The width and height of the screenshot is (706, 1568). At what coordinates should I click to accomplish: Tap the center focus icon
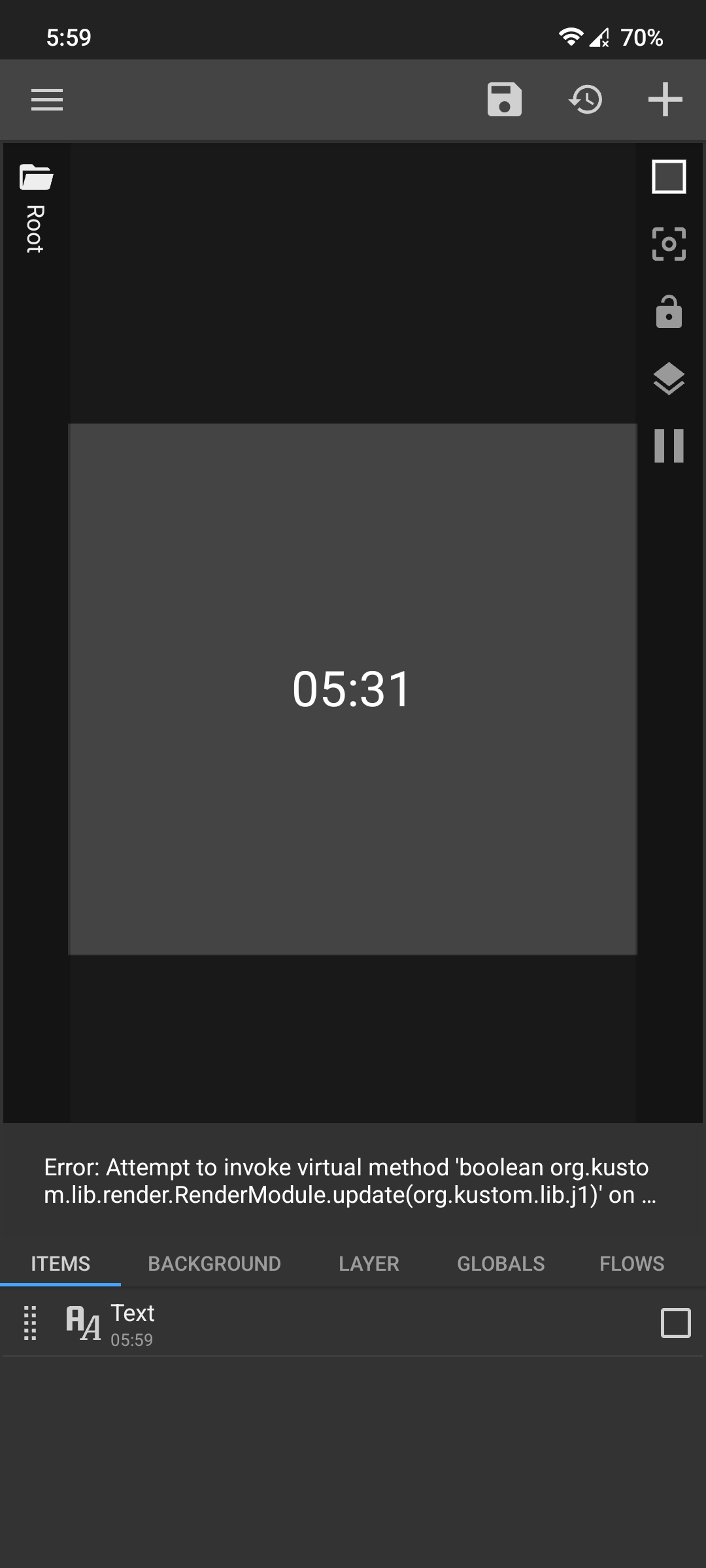click(x=669, y=244)
